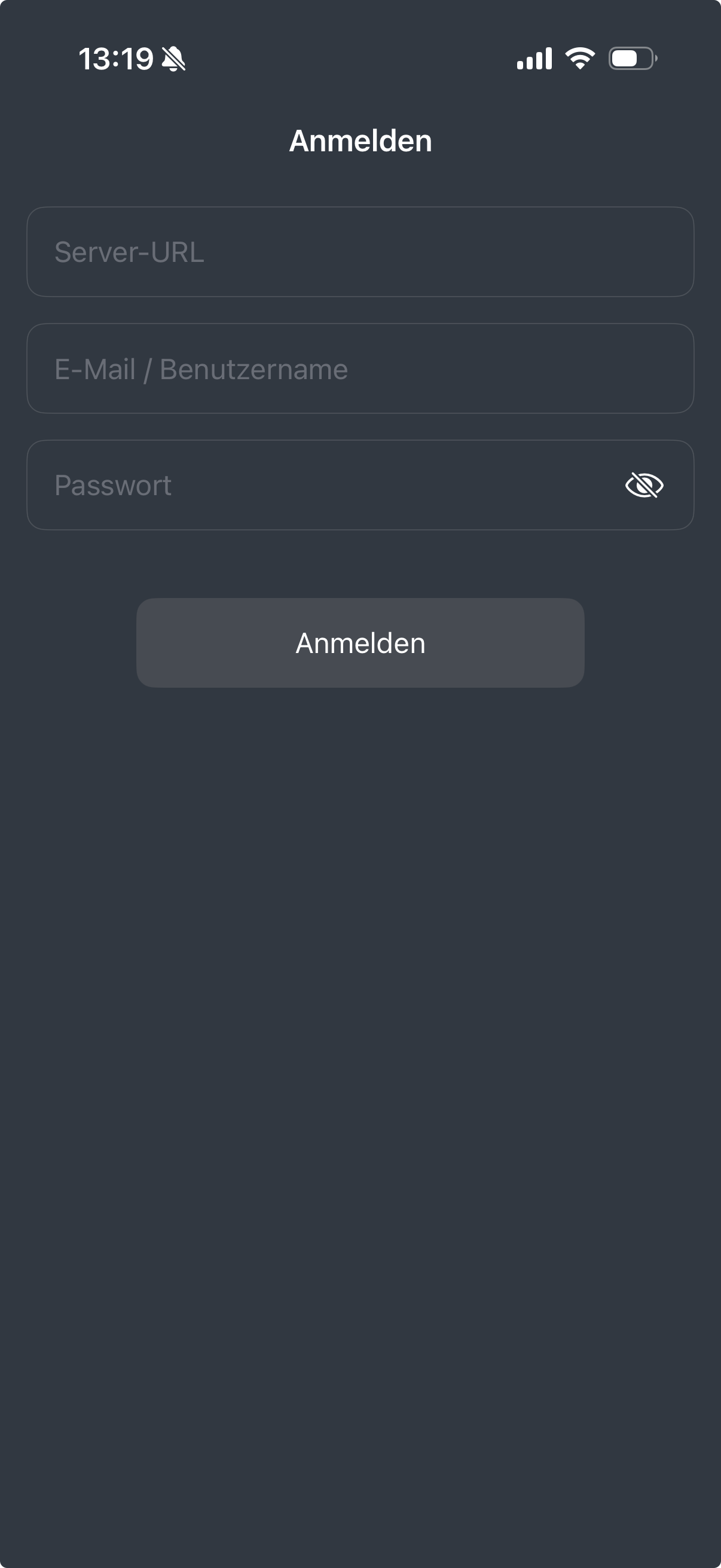This screenshot has height=1568, width=721.
Task: Tap the Anmelden button
Action: click(360, 643)
